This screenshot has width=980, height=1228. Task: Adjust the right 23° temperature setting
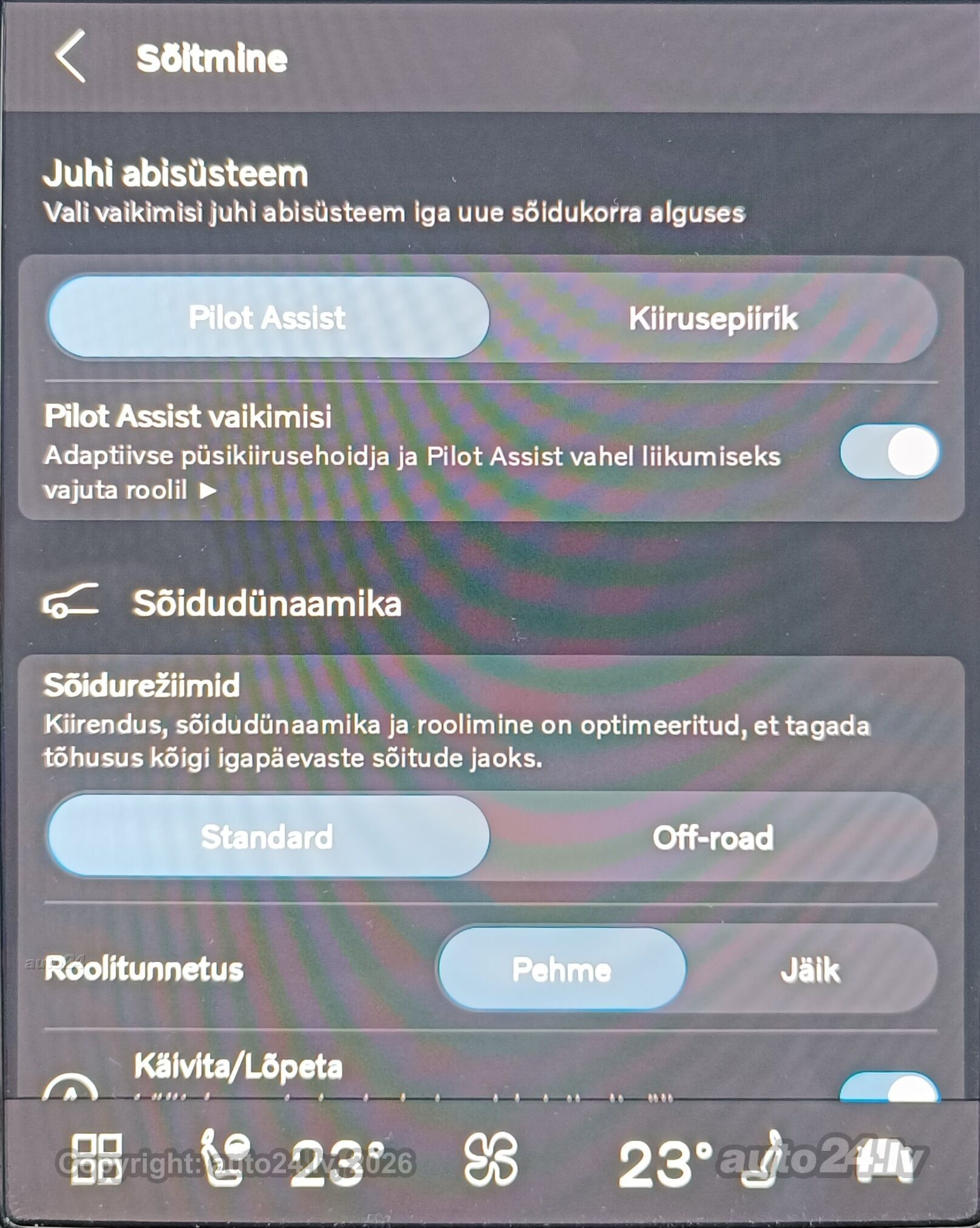pos(665,1162)
